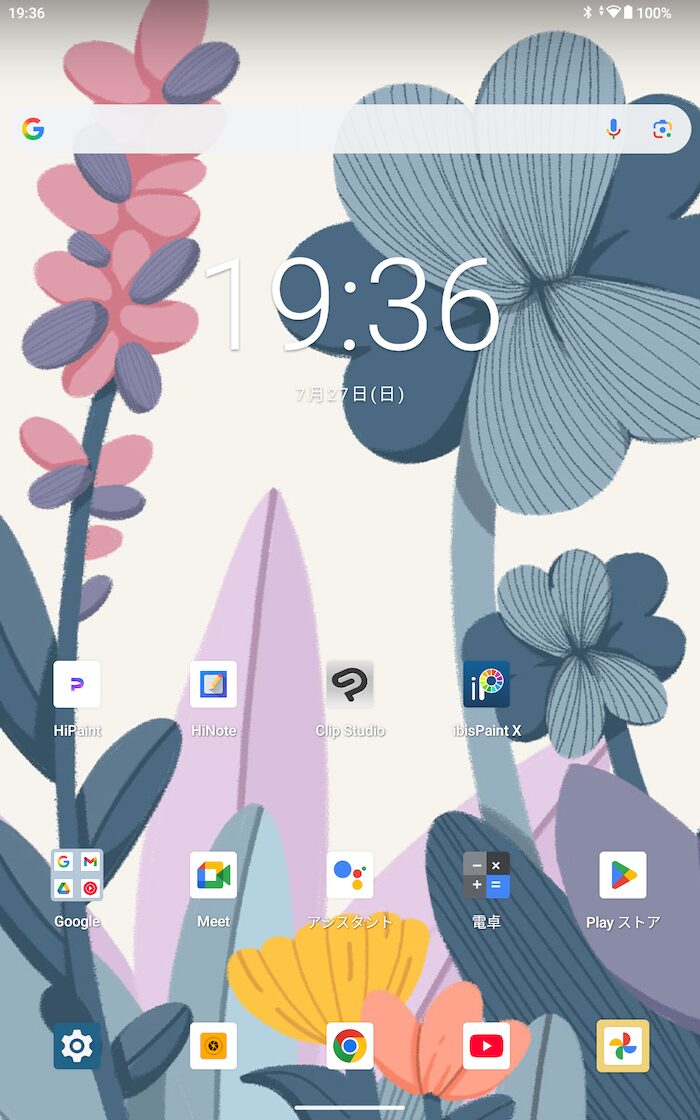
Task: Open Google Photos in the dock
Action: (623, 1046)
